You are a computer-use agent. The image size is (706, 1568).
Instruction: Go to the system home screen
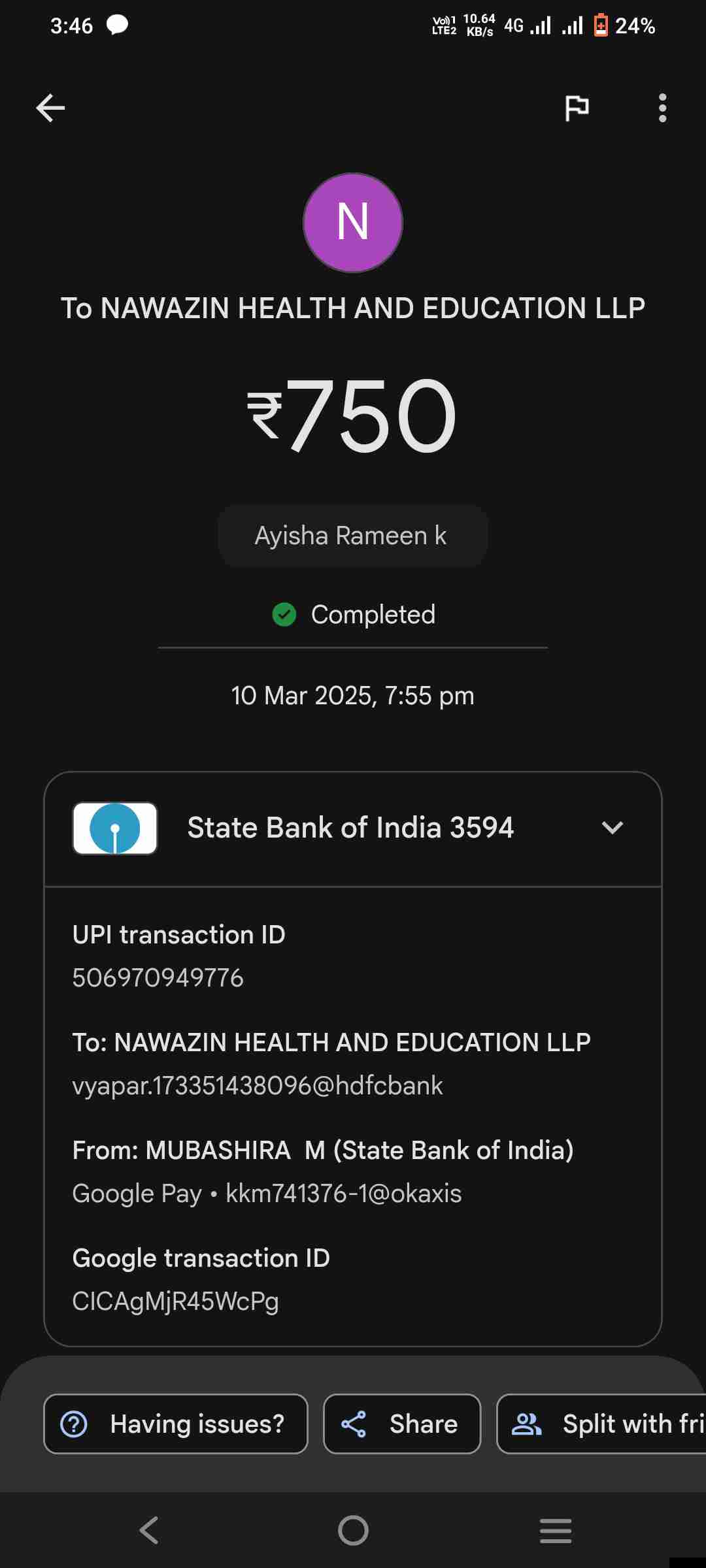click(353, 1530)
